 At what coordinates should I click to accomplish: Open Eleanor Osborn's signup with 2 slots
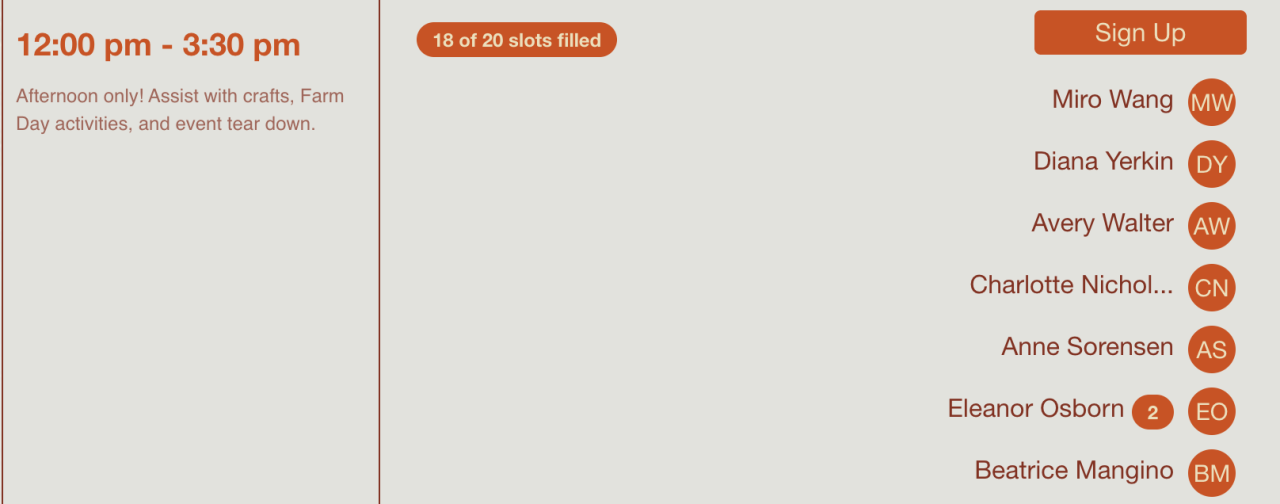pyautogui.click(x=1036, y=410)
